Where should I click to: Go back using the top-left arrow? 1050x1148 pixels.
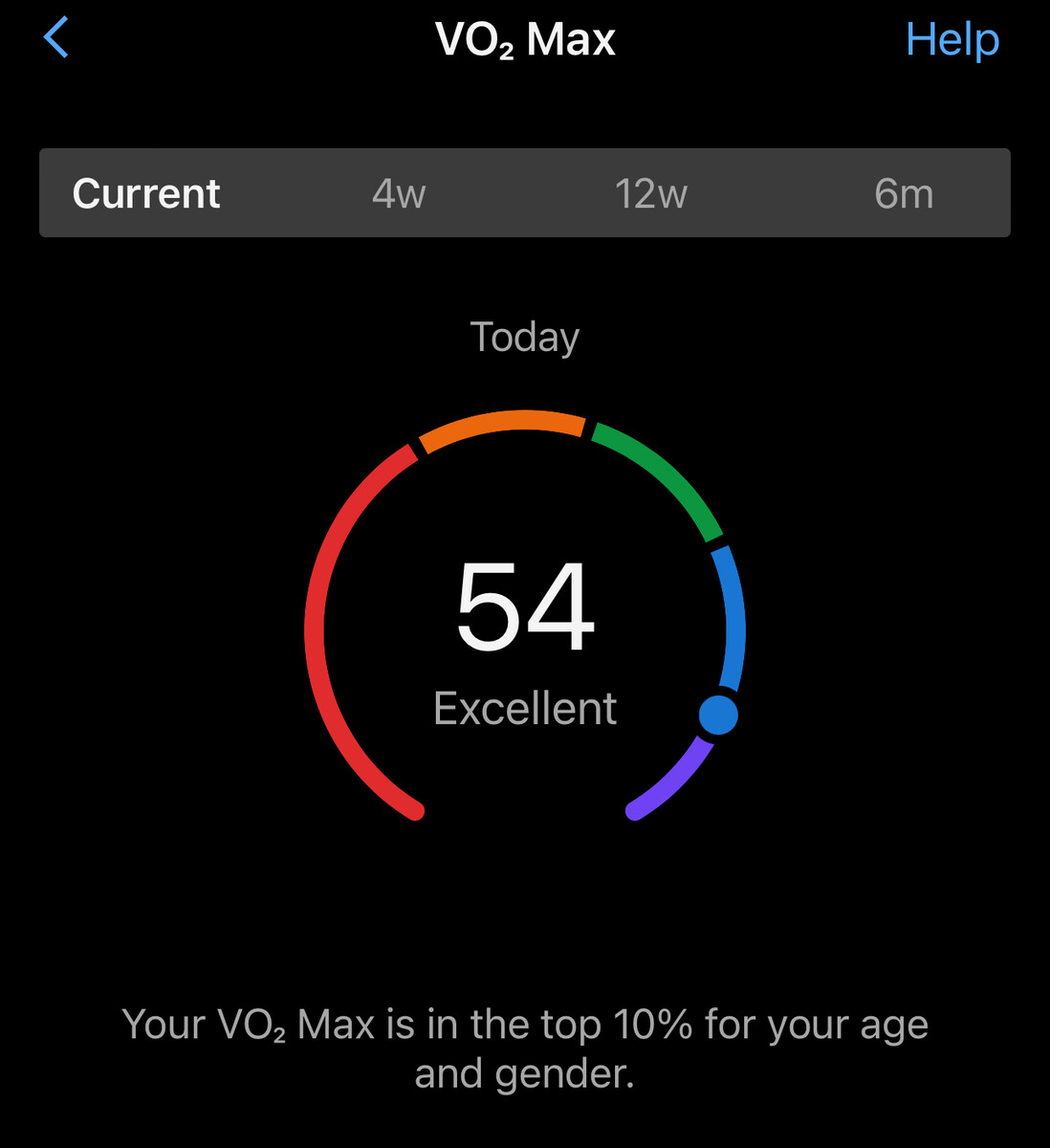[x=56, y=39]
